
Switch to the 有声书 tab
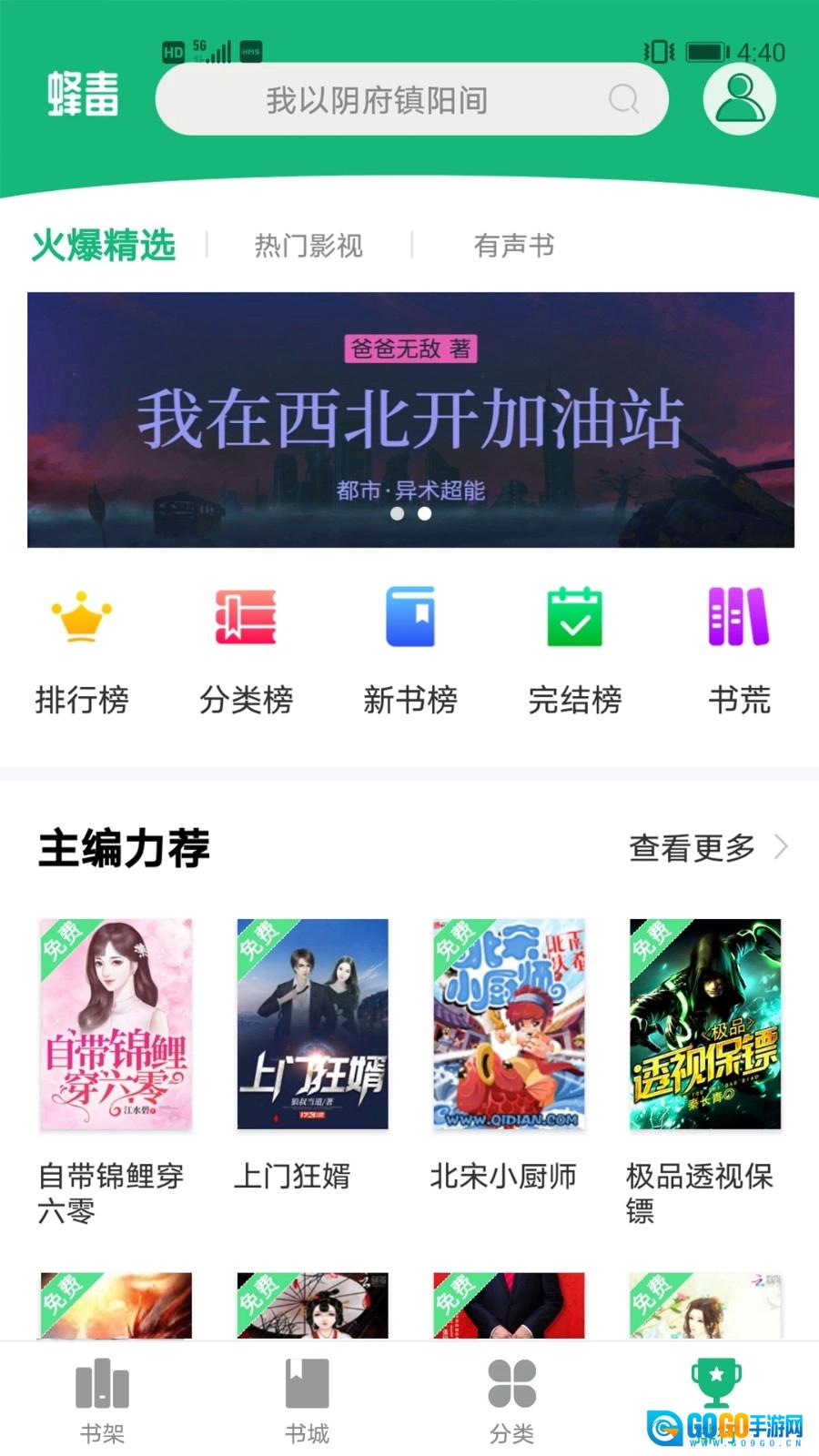(x=514, y=246)
